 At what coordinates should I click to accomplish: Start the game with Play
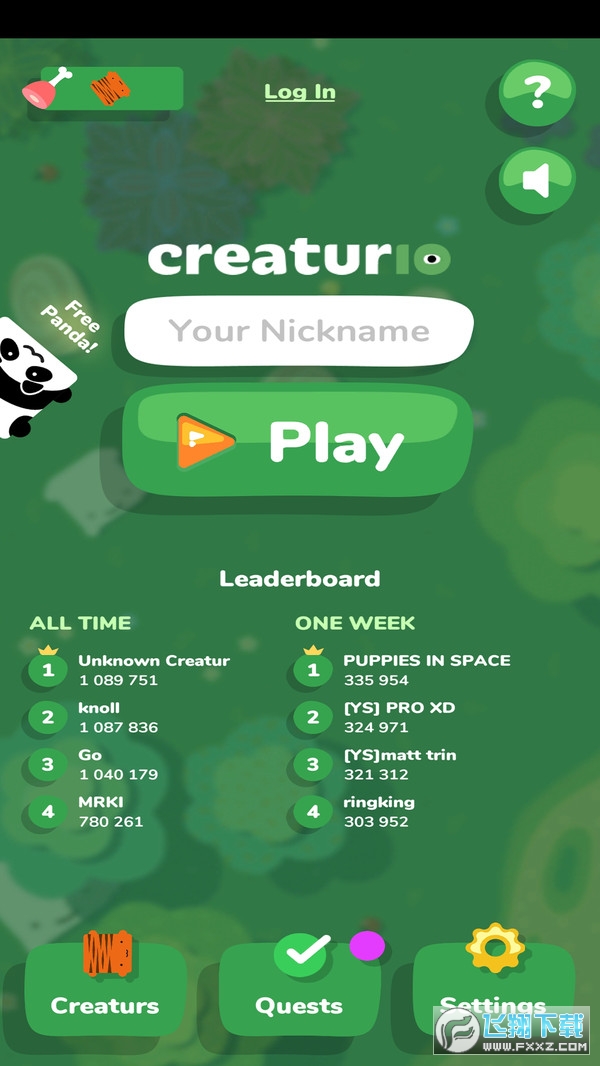tap(297, 442)
